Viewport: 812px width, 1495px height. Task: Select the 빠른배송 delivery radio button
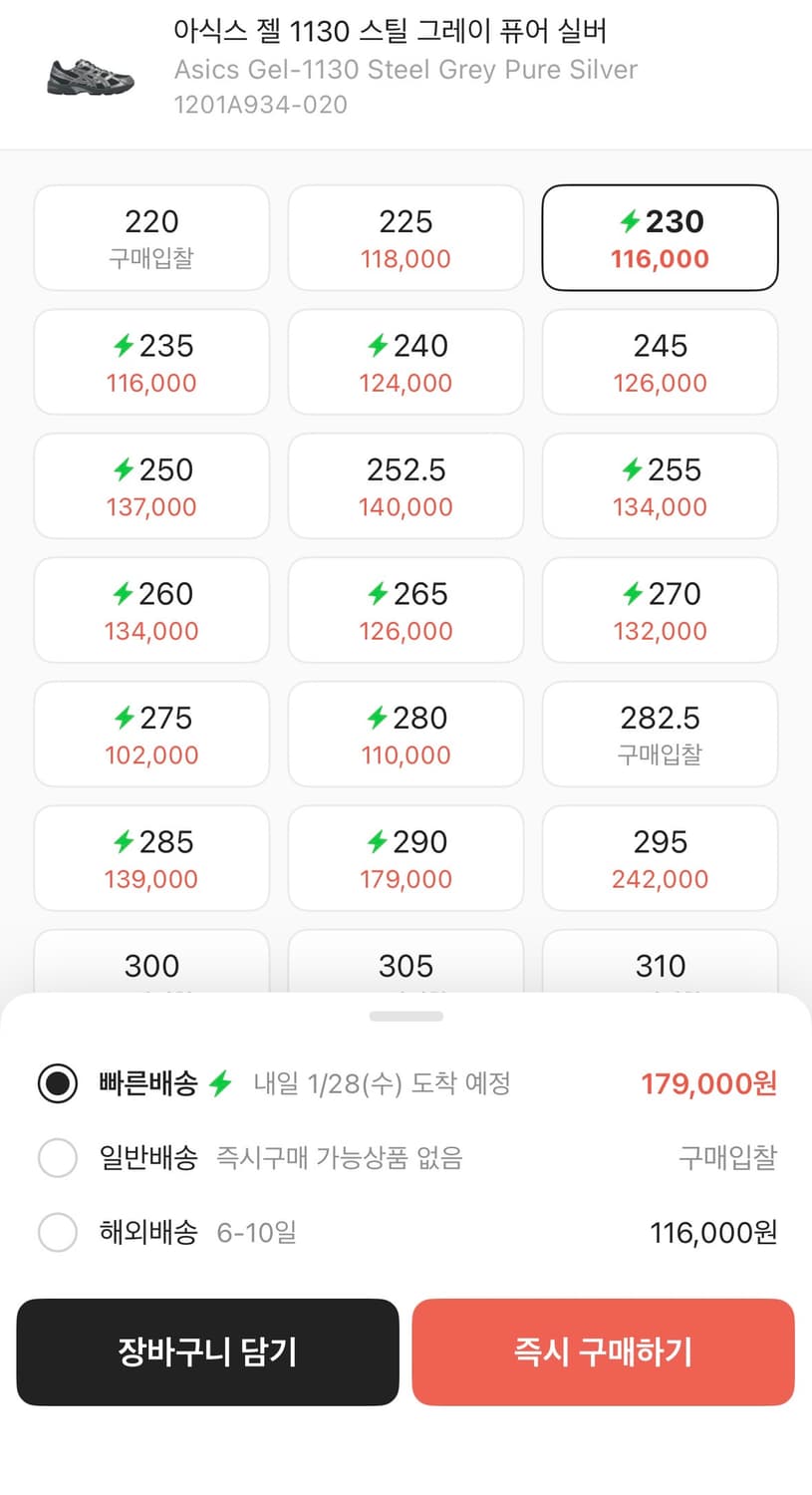pos(57,1083)
